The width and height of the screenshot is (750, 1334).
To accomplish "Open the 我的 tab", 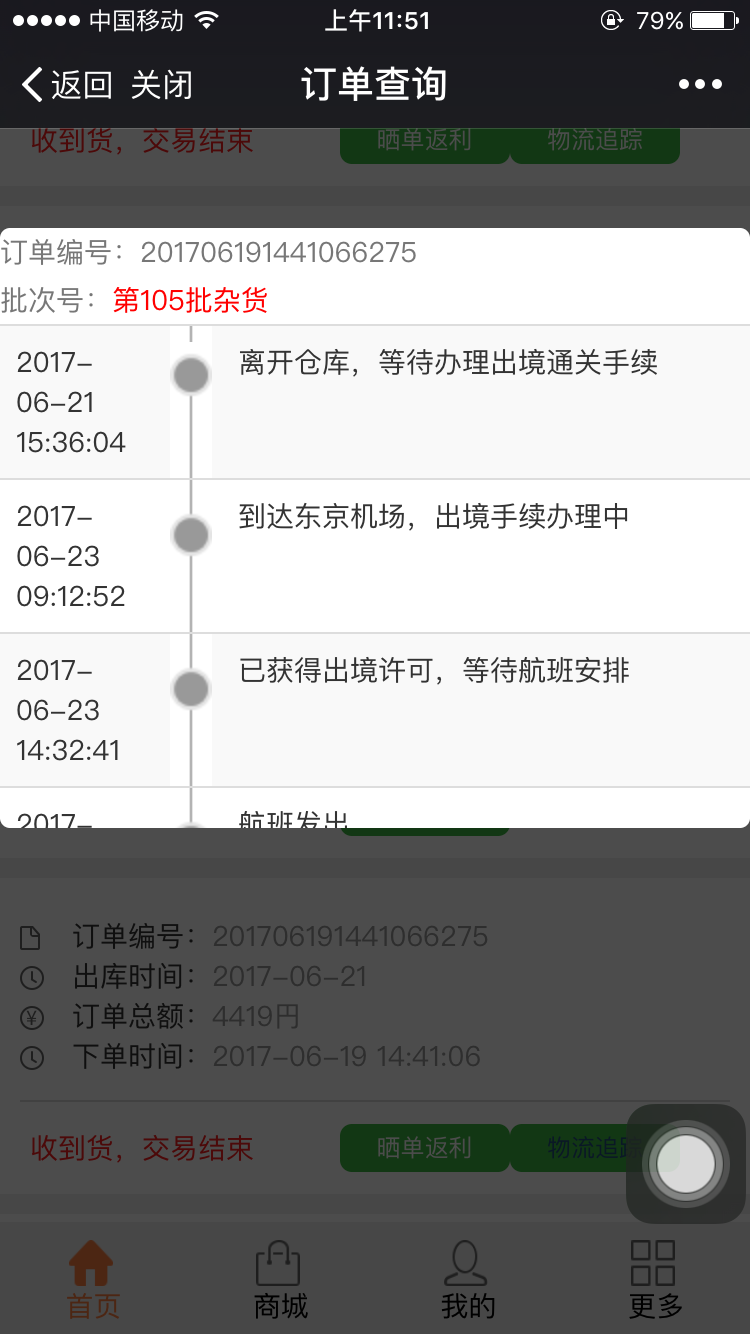I will click(467, 1279).
